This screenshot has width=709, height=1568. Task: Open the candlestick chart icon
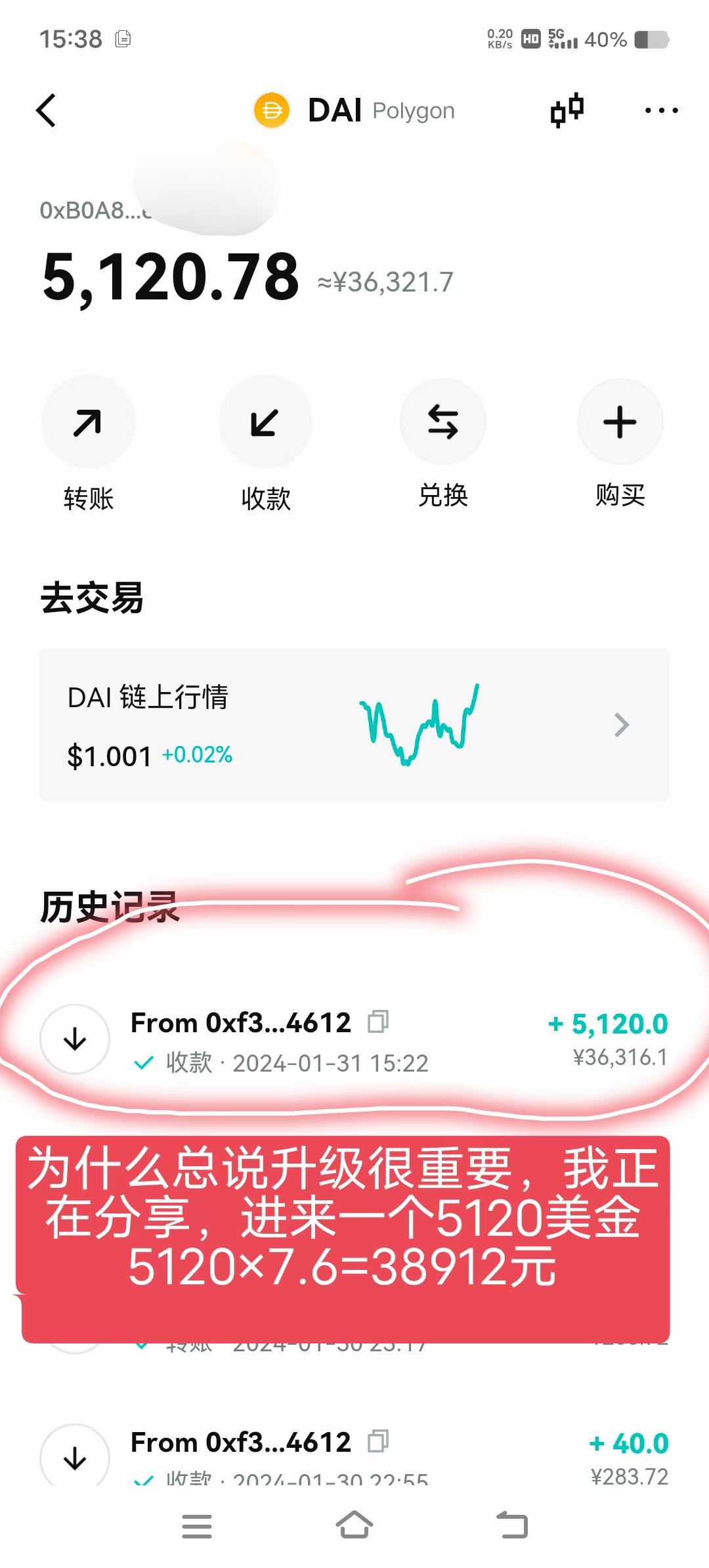pos(567,110)
